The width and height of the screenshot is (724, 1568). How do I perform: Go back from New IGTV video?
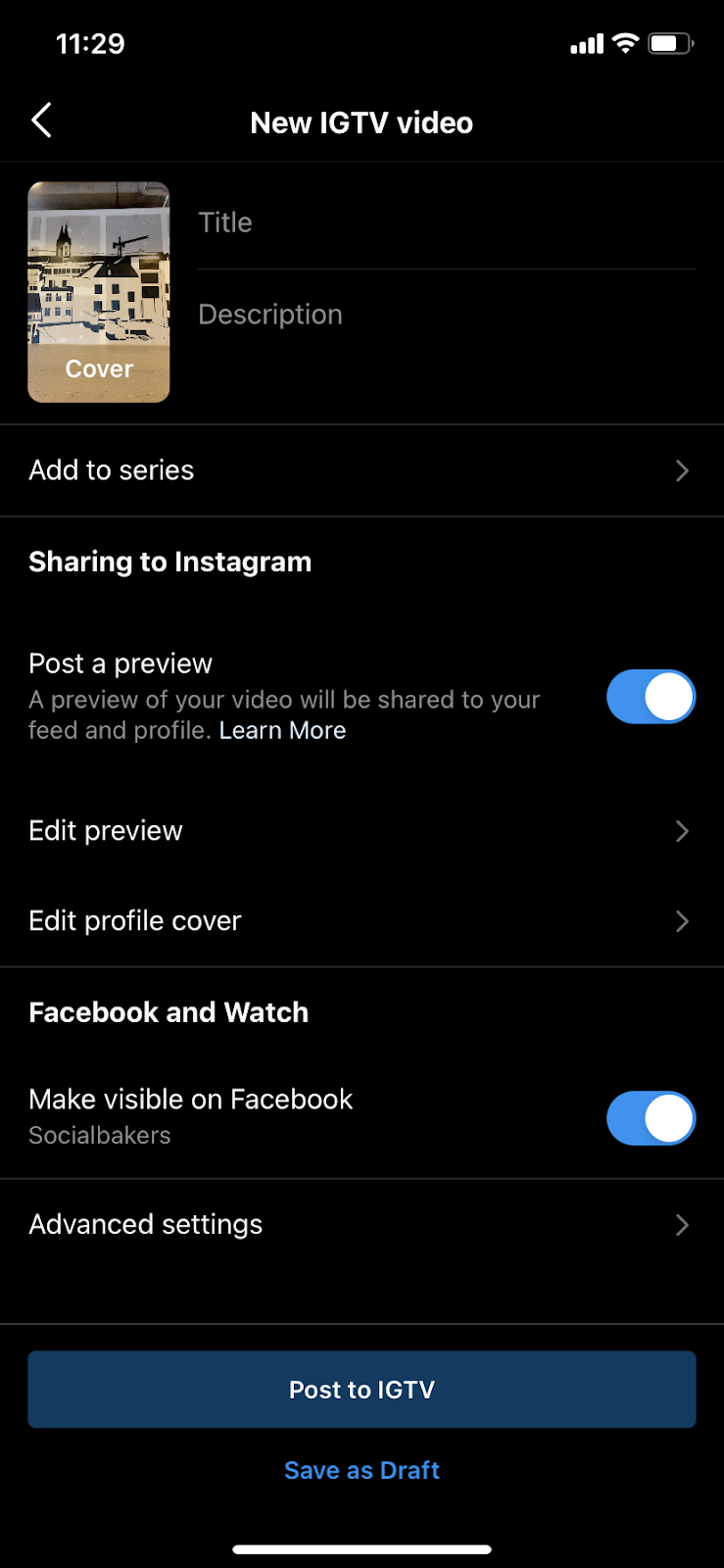click(41, 122)
